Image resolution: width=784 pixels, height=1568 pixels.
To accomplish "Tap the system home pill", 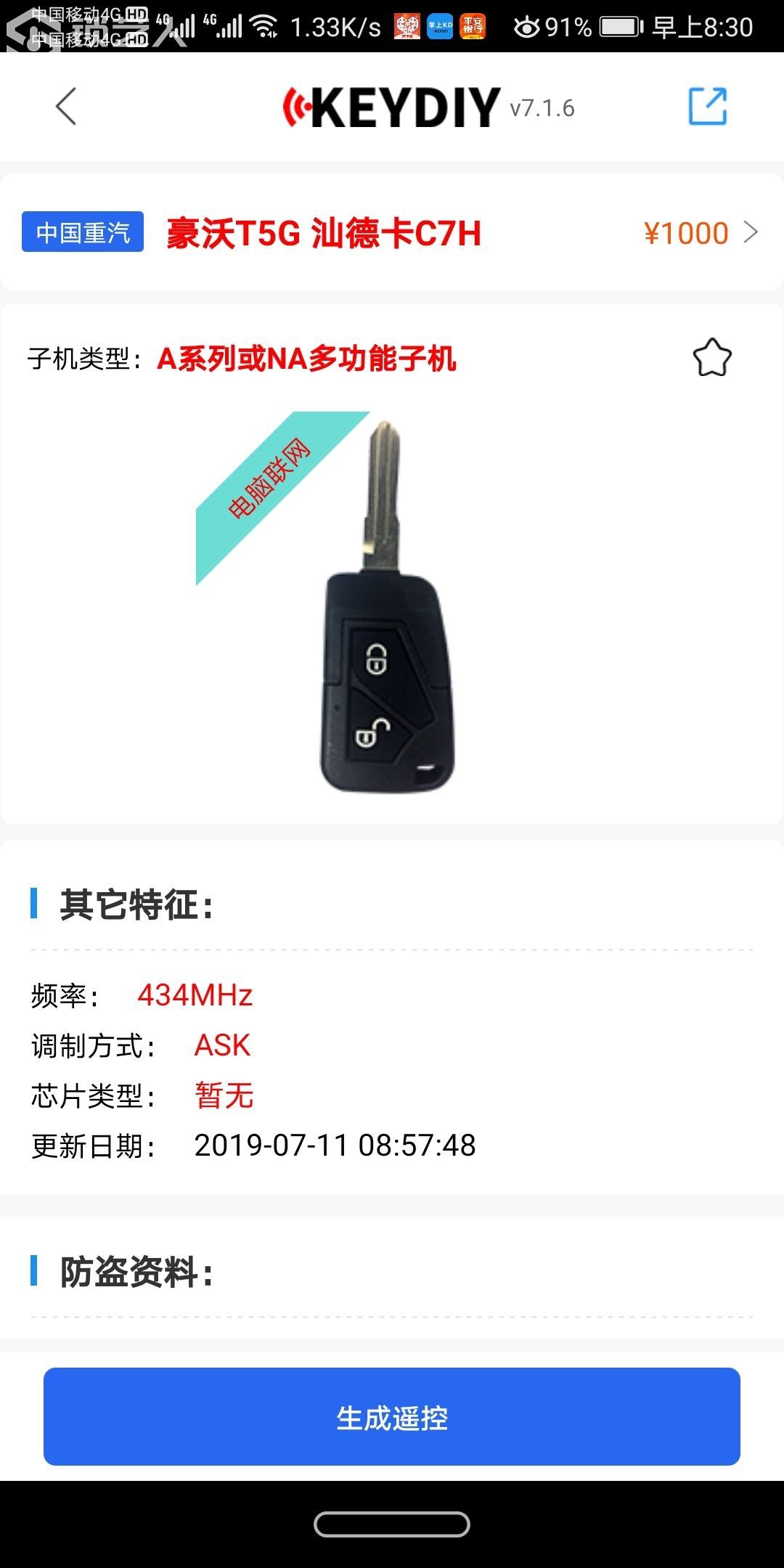I will click(392, 1524).
